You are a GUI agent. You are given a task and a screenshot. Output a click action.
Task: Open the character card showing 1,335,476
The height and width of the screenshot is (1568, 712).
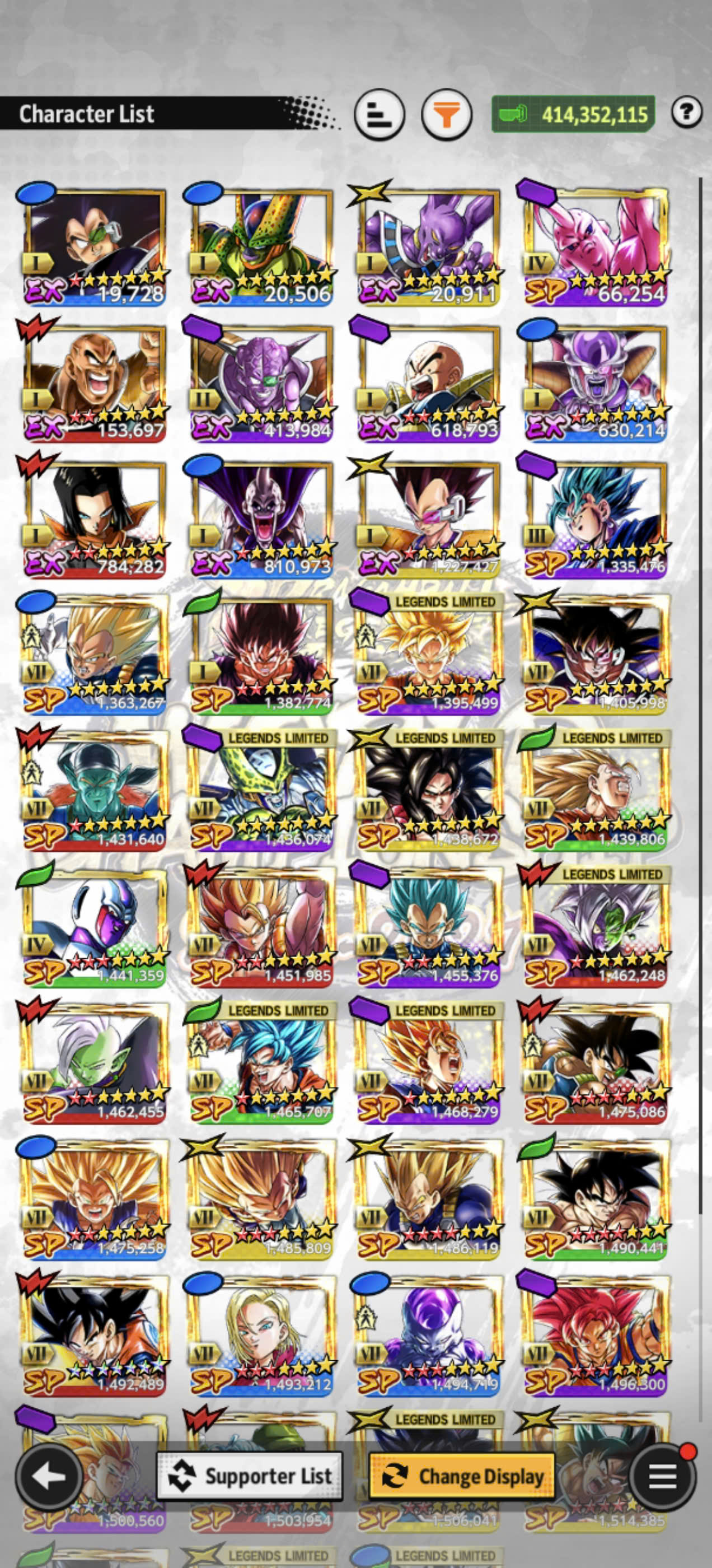tap(596, 519)
